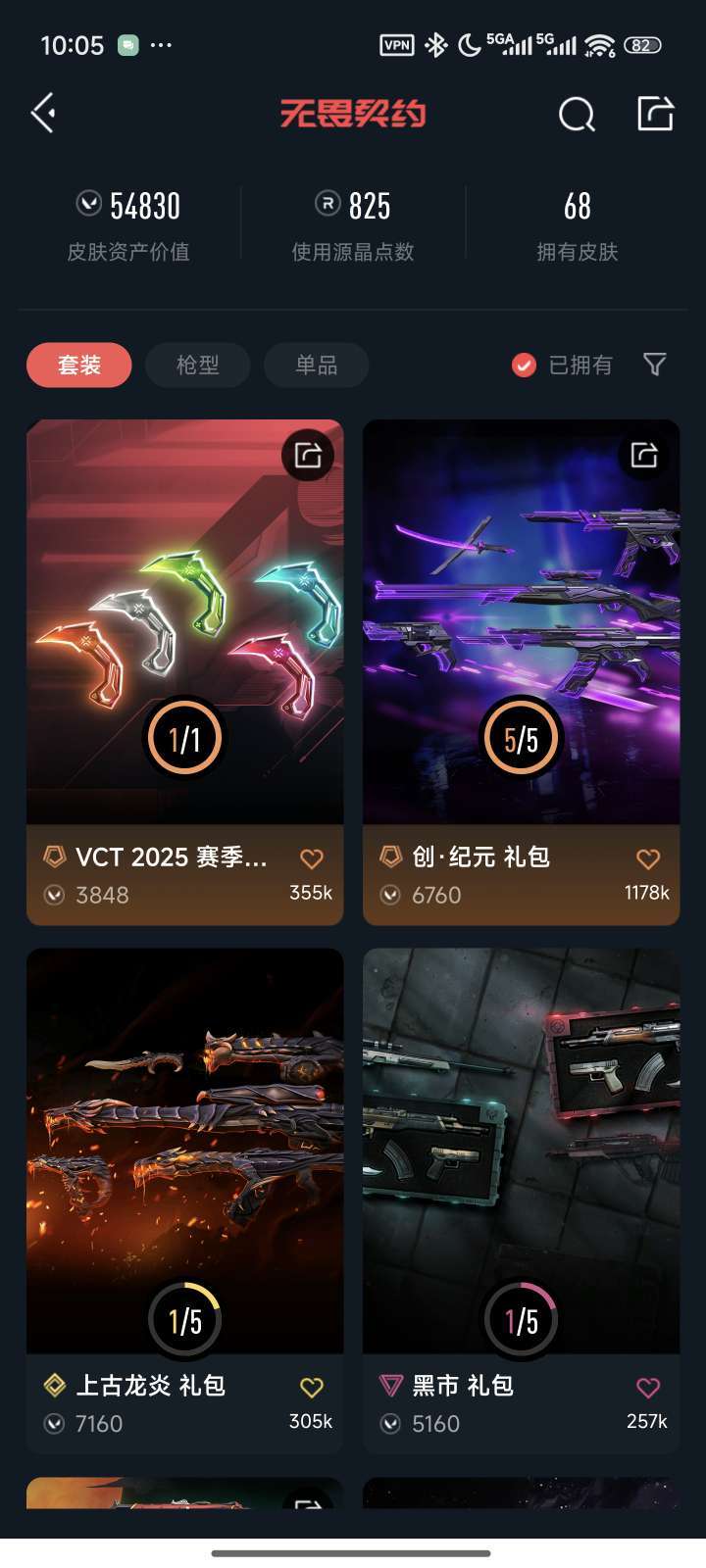This screenshot has height=1568, width=706.
Task: Switch to the 枪型 tab
Action: [197, 366]
